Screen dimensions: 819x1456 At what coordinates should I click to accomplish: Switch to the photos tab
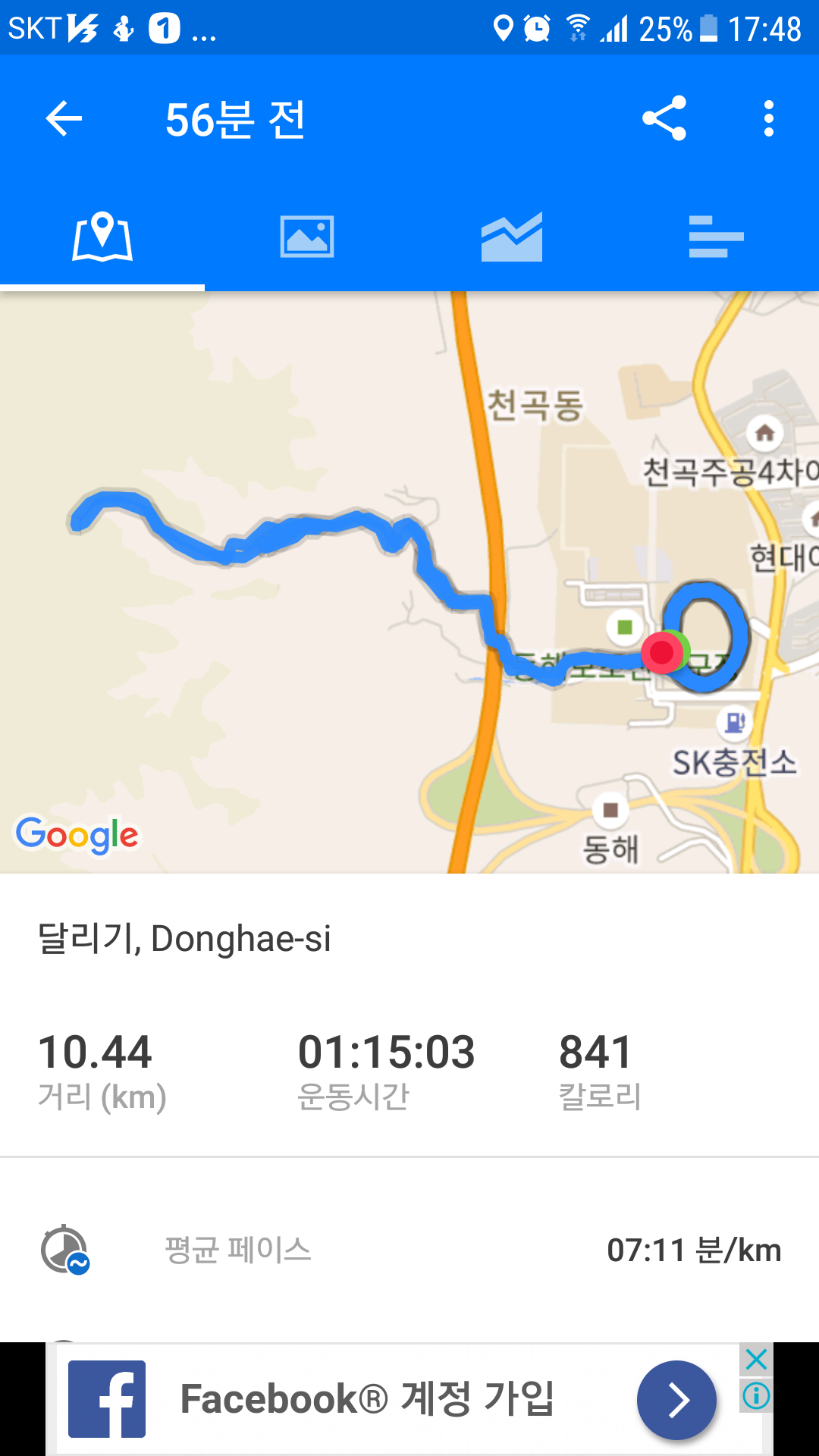click(x=307, y=237)
